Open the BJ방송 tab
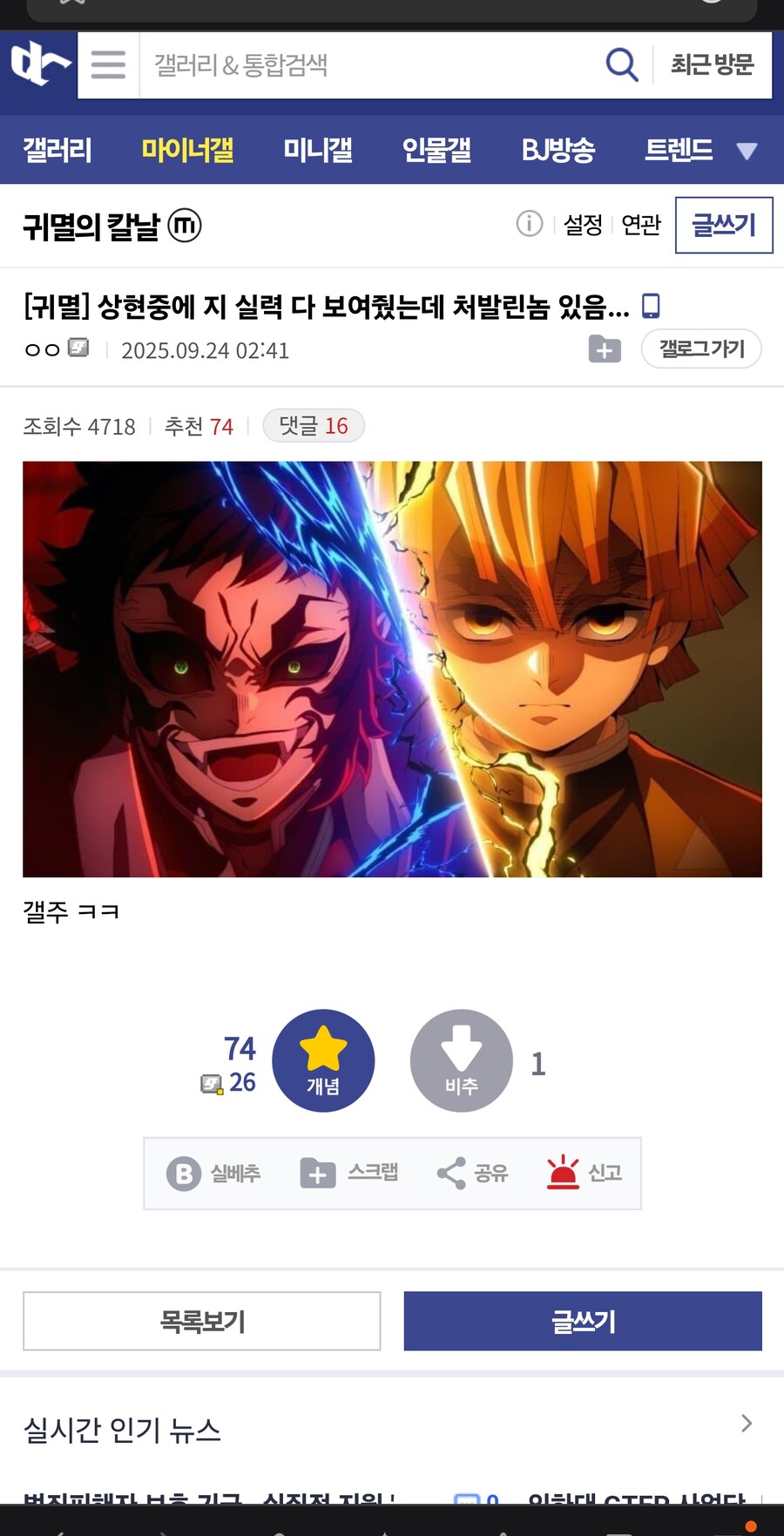784x1536 pixels. pos(558,150)
